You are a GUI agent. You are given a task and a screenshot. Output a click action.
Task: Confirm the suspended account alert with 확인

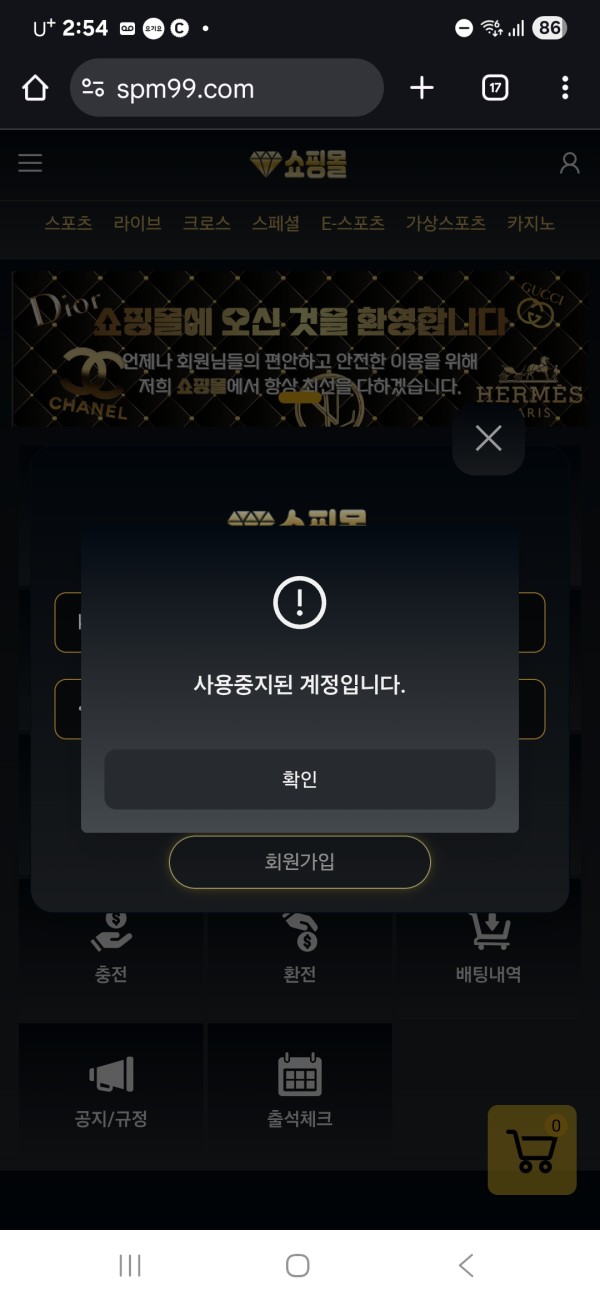pos(300,779)
